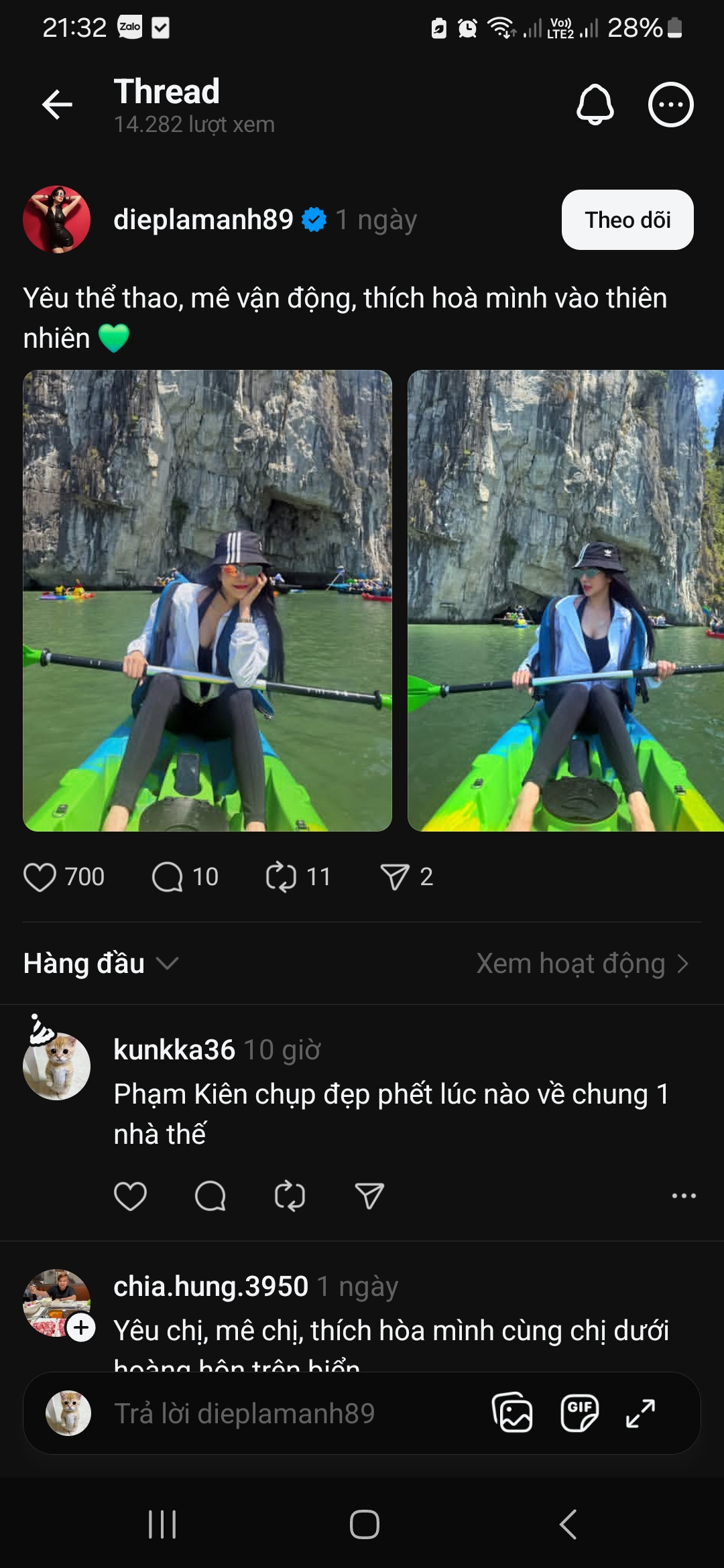This screenshot has height=1568, width=724.
Task: Open Xem hoạt động activity link
Action: tap(582, 964)
